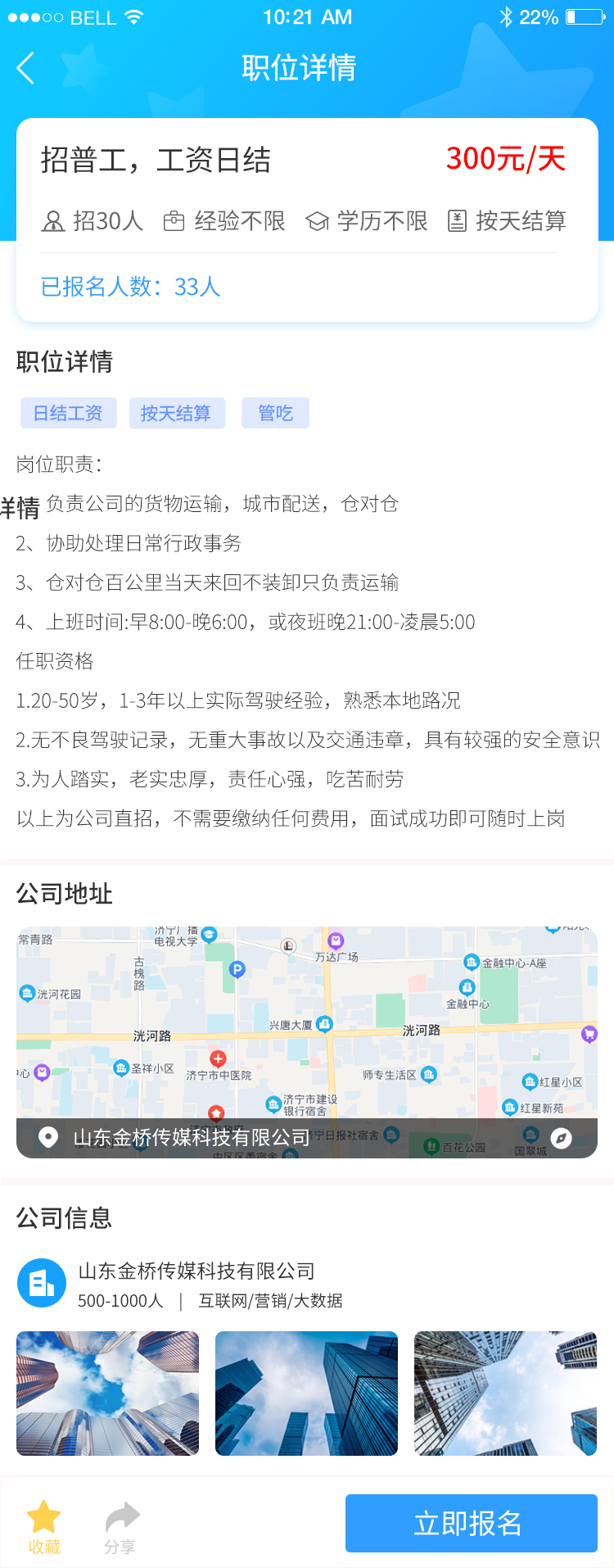
Task: View second company photo of blue towers
Action: pyautogui.click(x=306, y=1394)
